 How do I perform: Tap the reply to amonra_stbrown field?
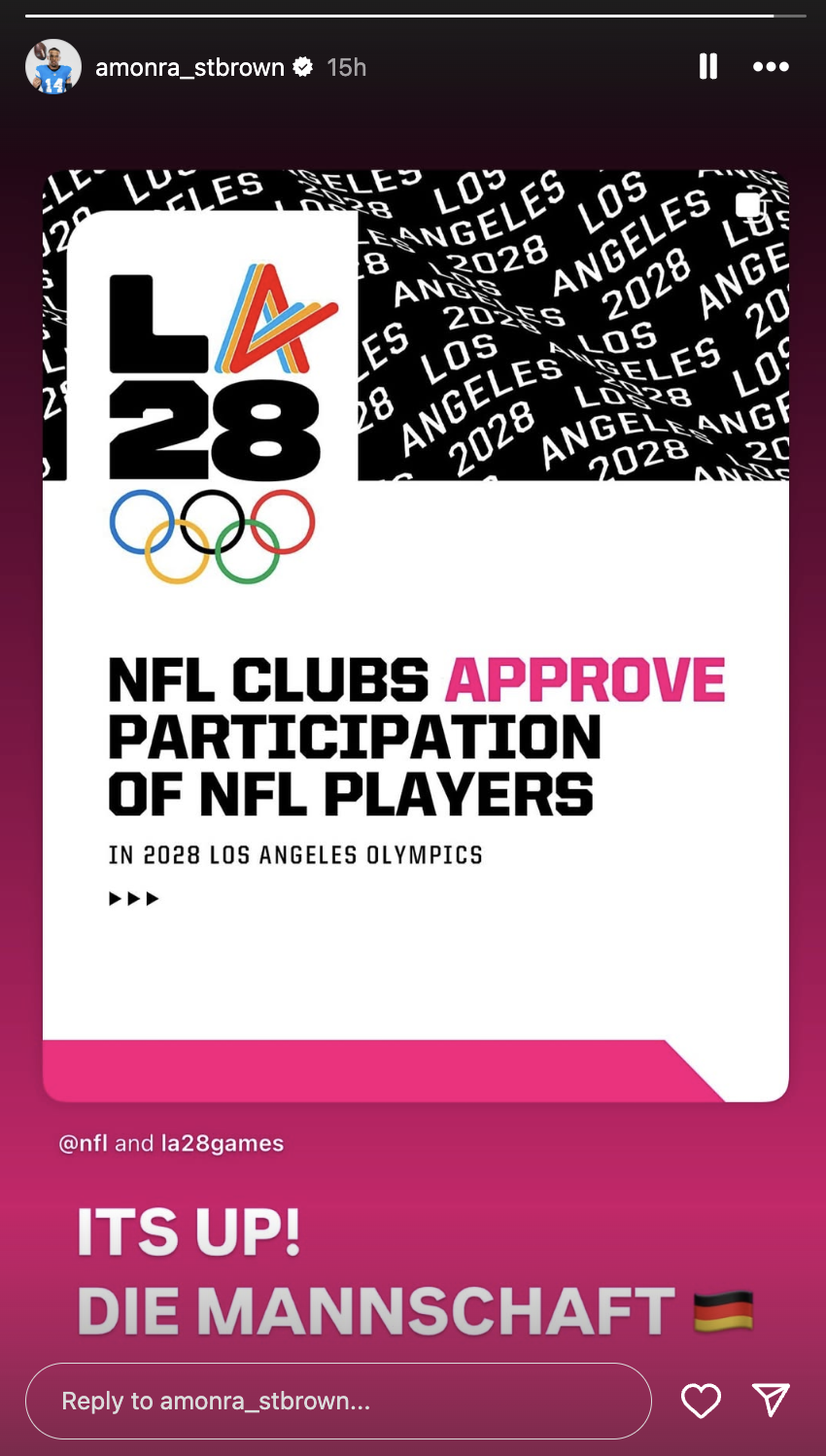(337, 1401)
